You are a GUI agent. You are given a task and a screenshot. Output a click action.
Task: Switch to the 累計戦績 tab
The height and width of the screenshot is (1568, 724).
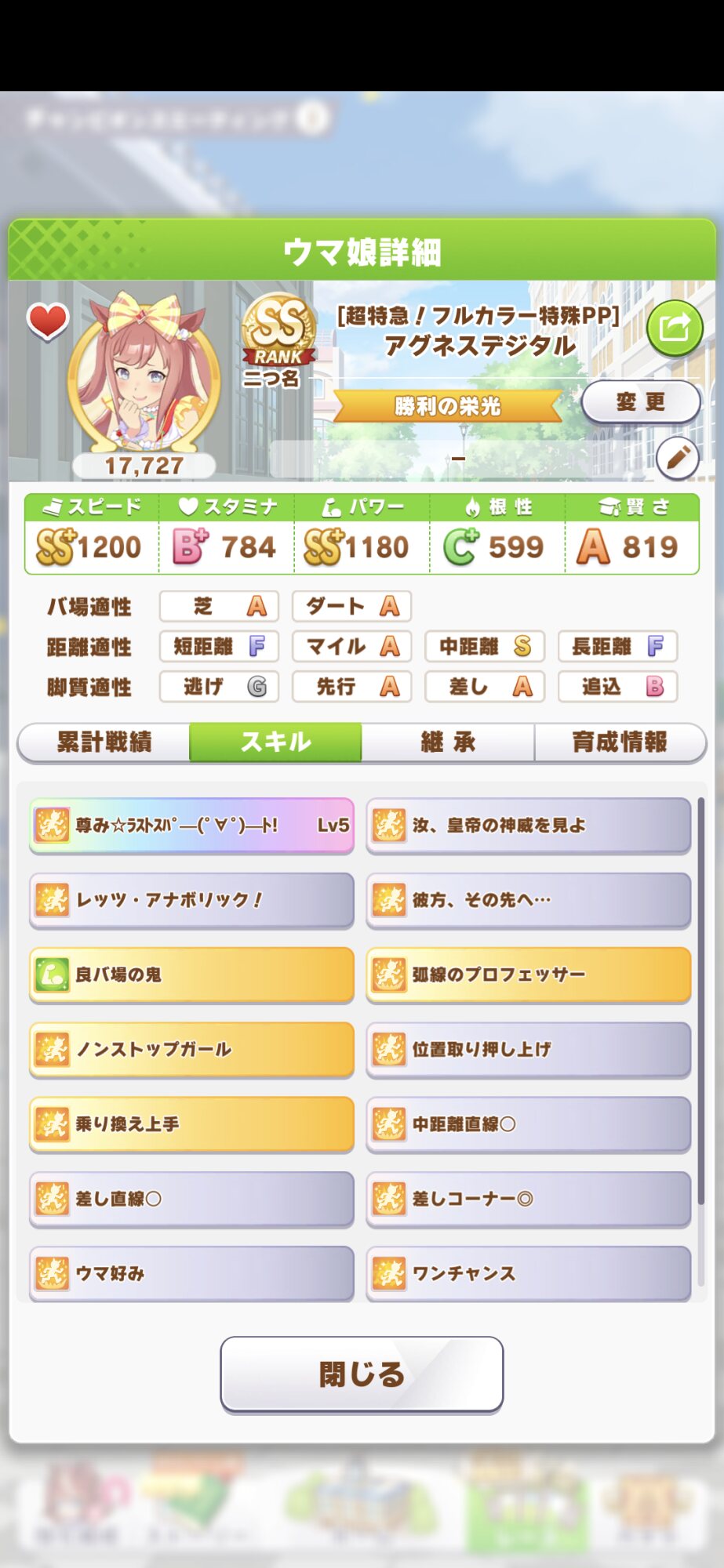[x=104, y=742]
